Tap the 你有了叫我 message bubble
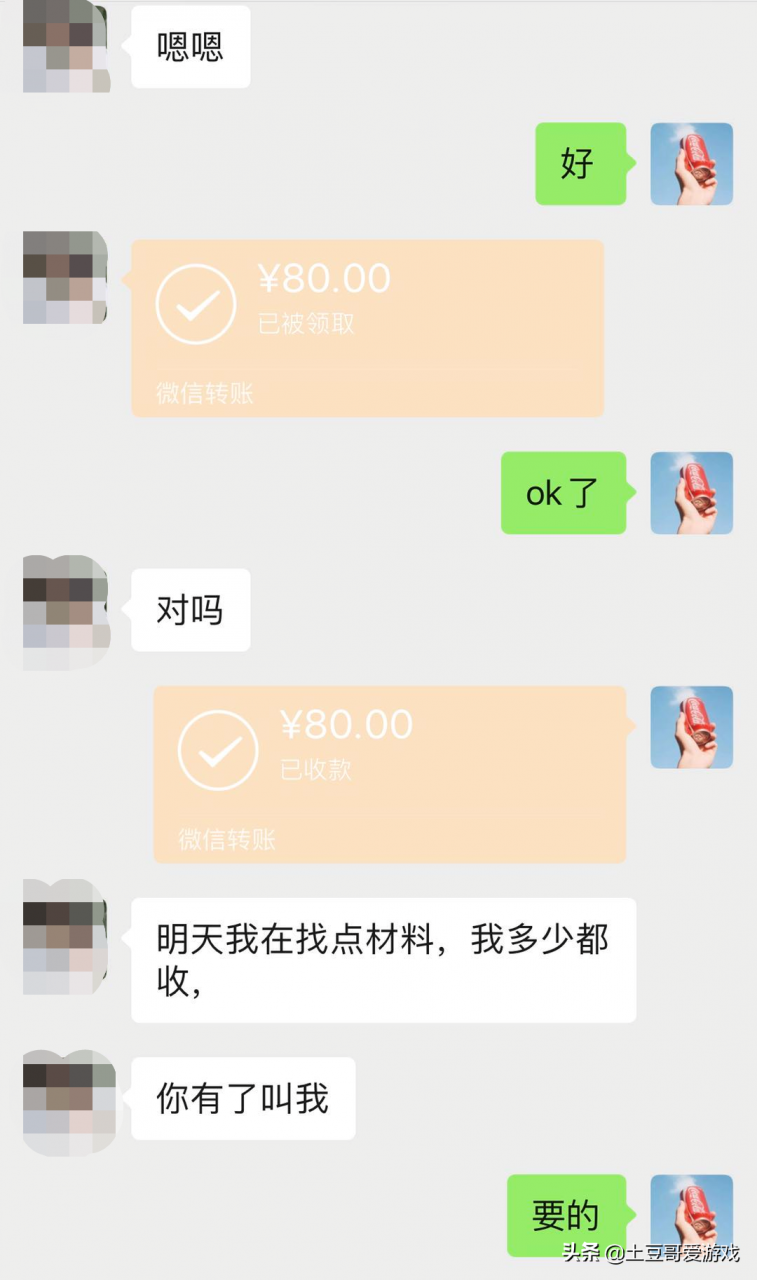Image resolution: width=757 pixels, height=1280 pixels. (x=242, y=1098)
